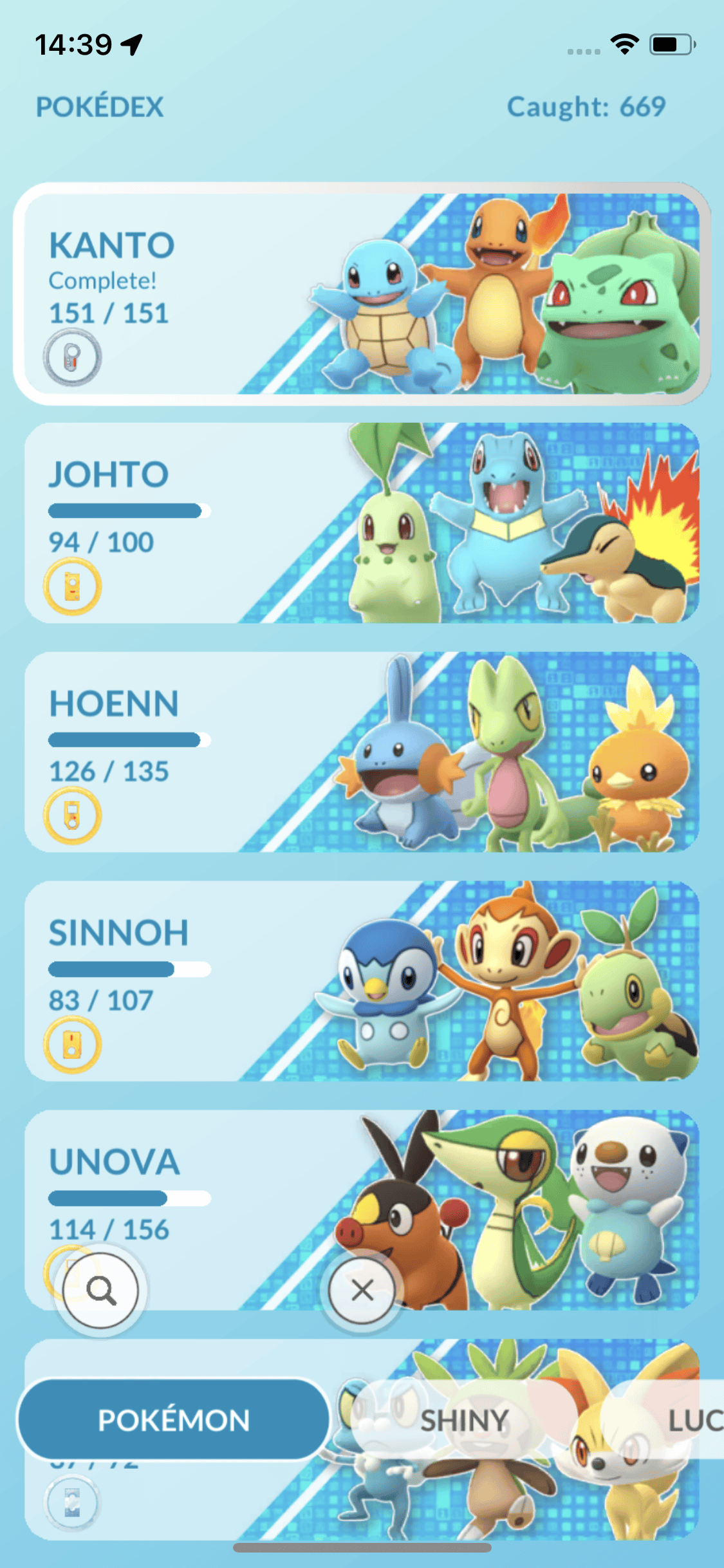
Task: Open the magnifying glass search
Action: tap(101, 1290)
